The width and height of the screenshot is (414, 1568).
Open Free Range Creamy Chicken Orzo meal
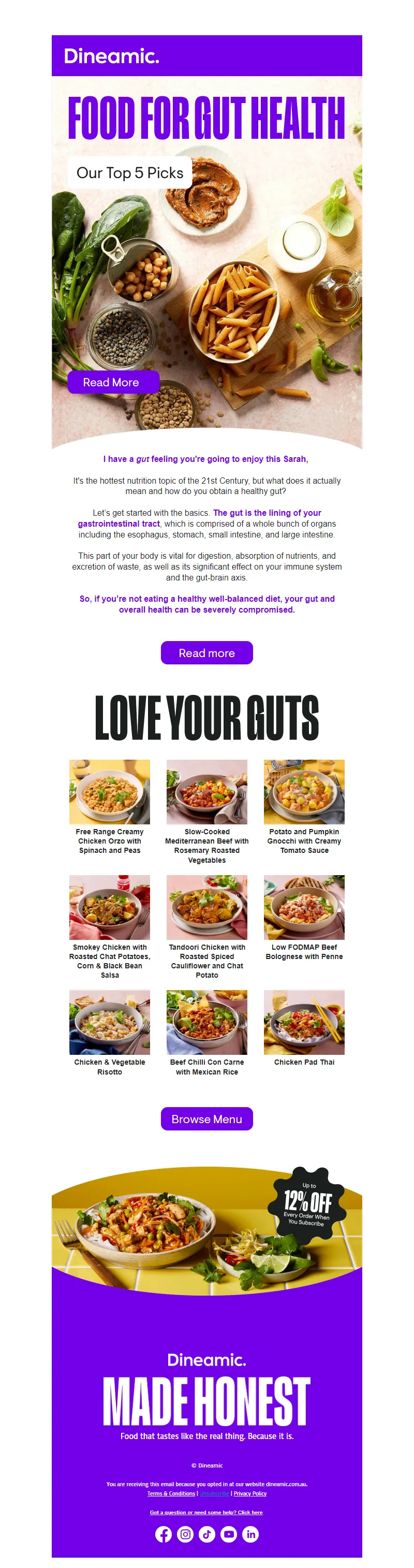pyautogui.click(x=109, y=791)
